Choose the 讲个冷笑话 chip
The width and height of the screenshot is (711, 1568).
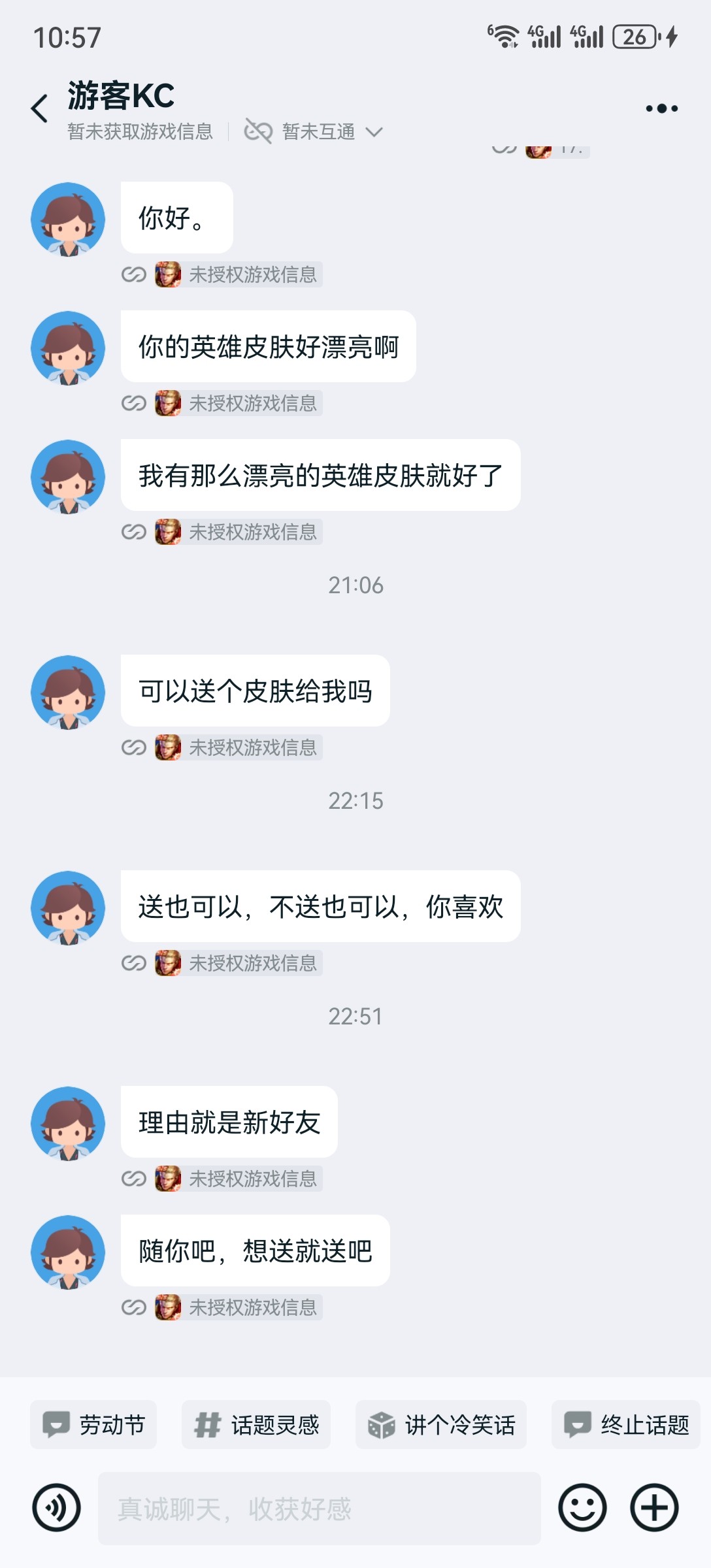pos(441,1424)
